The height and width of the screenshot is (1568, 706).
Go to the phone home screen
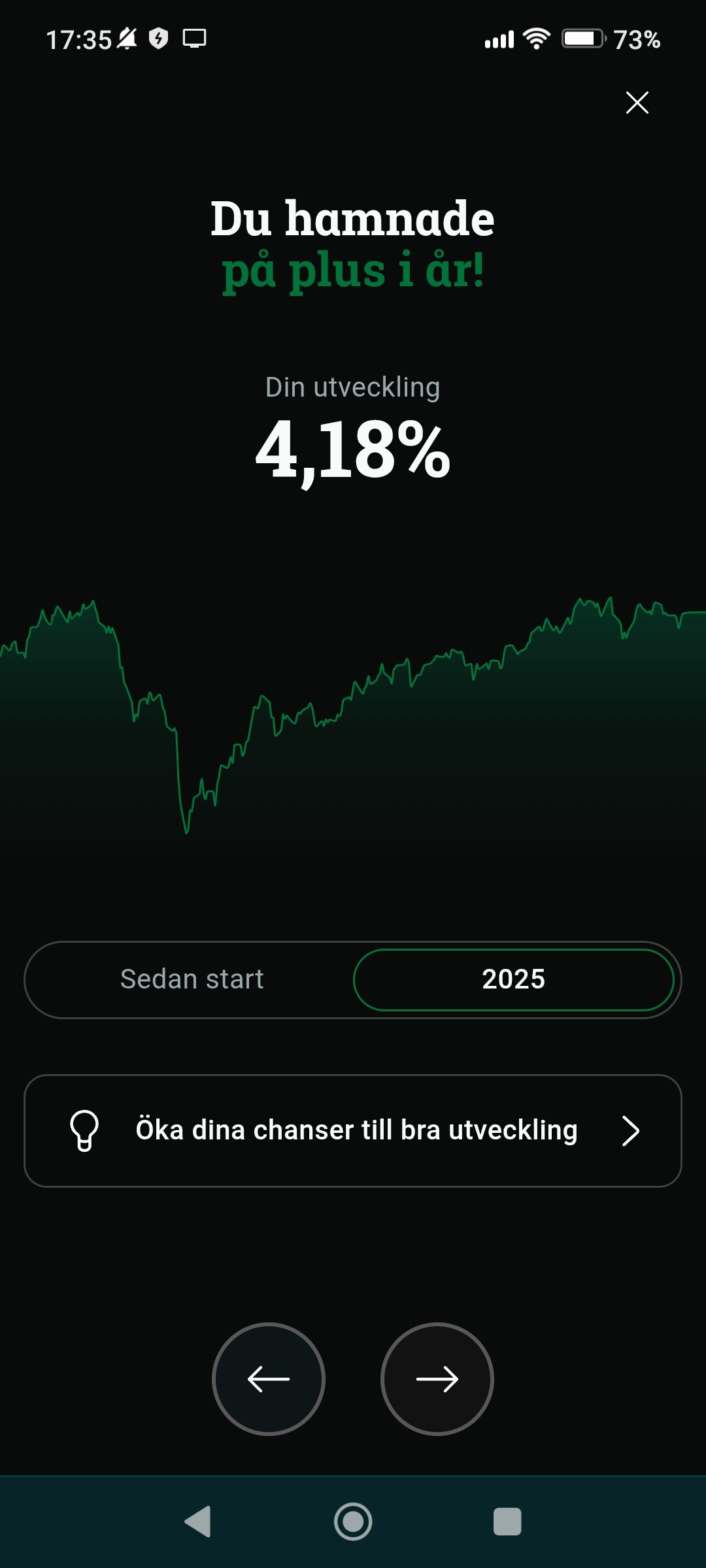pos(353,1522)
